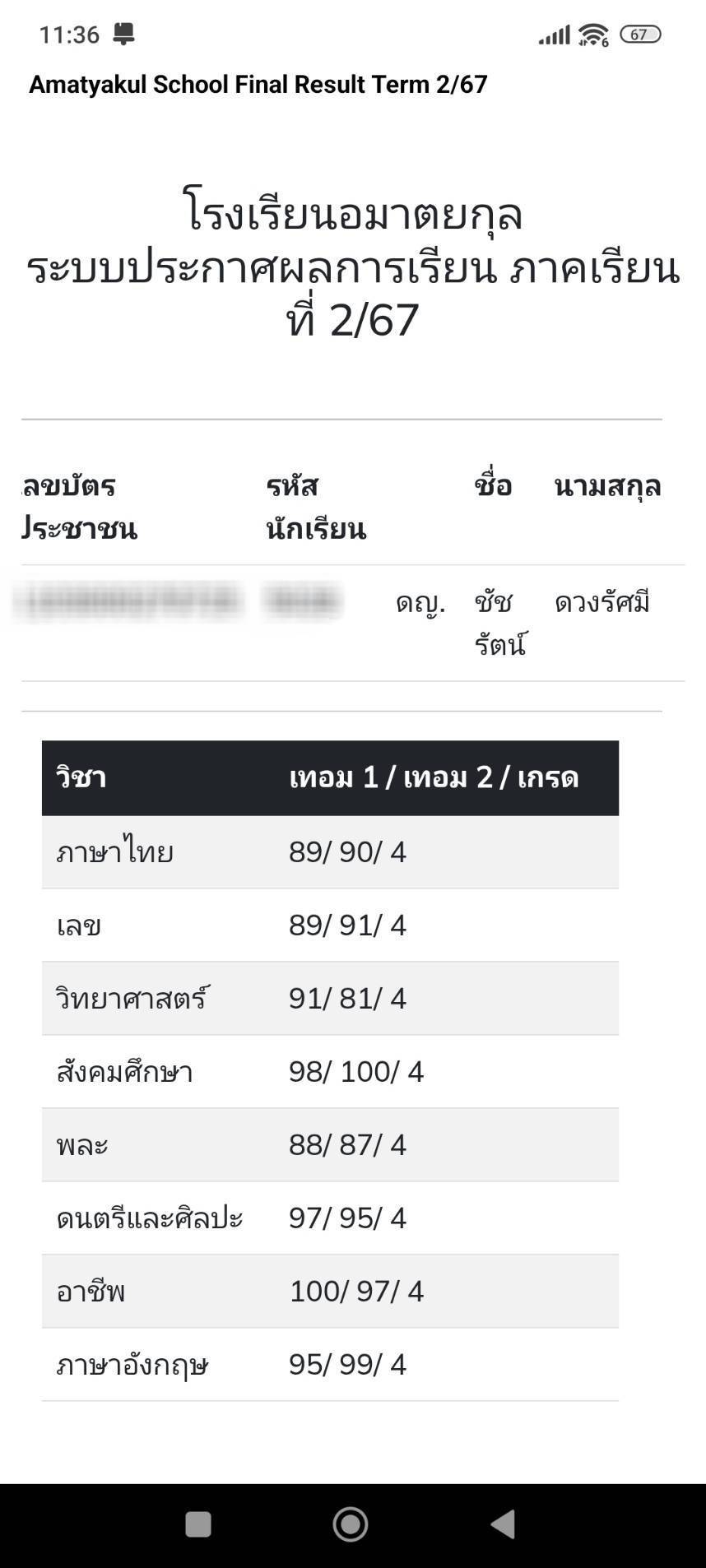Tap the system back button

coord(504,1524)
